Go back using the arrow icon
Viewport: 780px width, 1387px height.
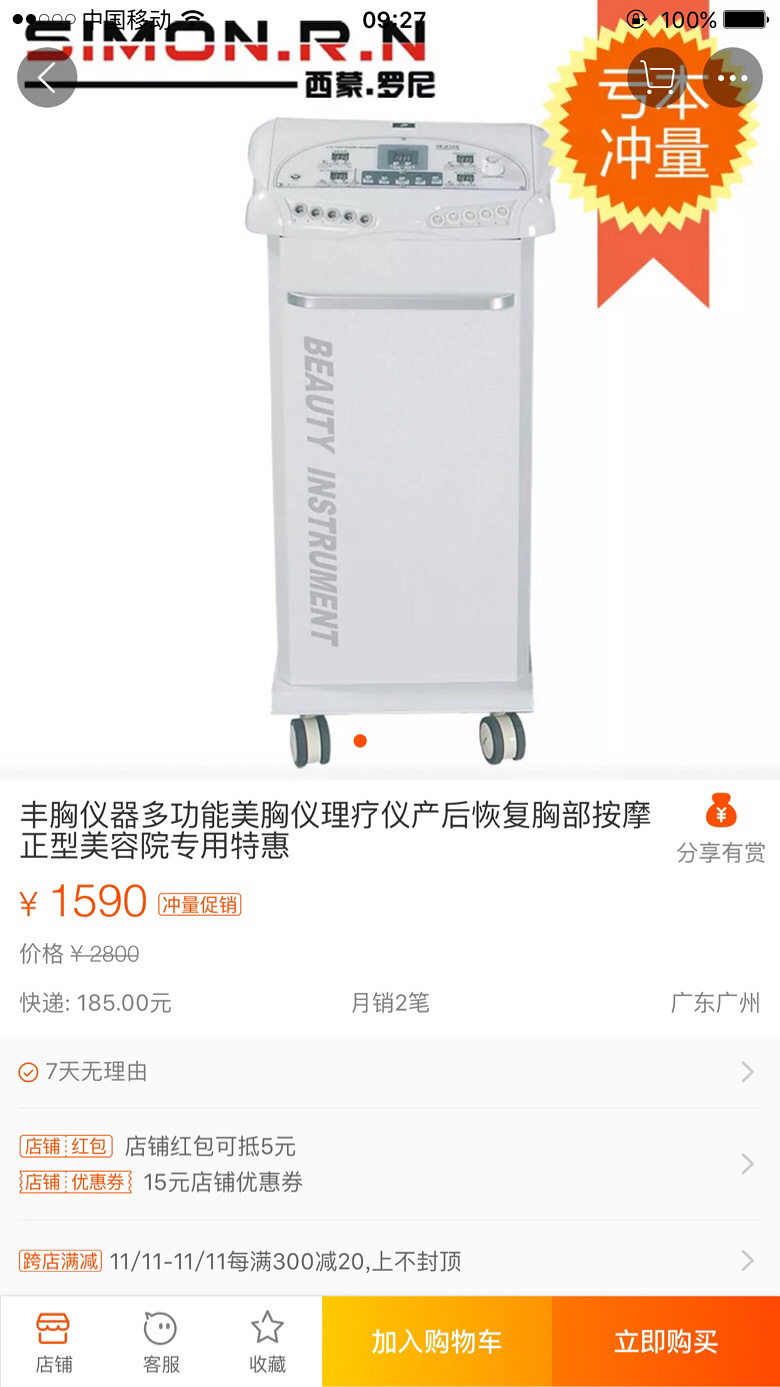[47, 77]
